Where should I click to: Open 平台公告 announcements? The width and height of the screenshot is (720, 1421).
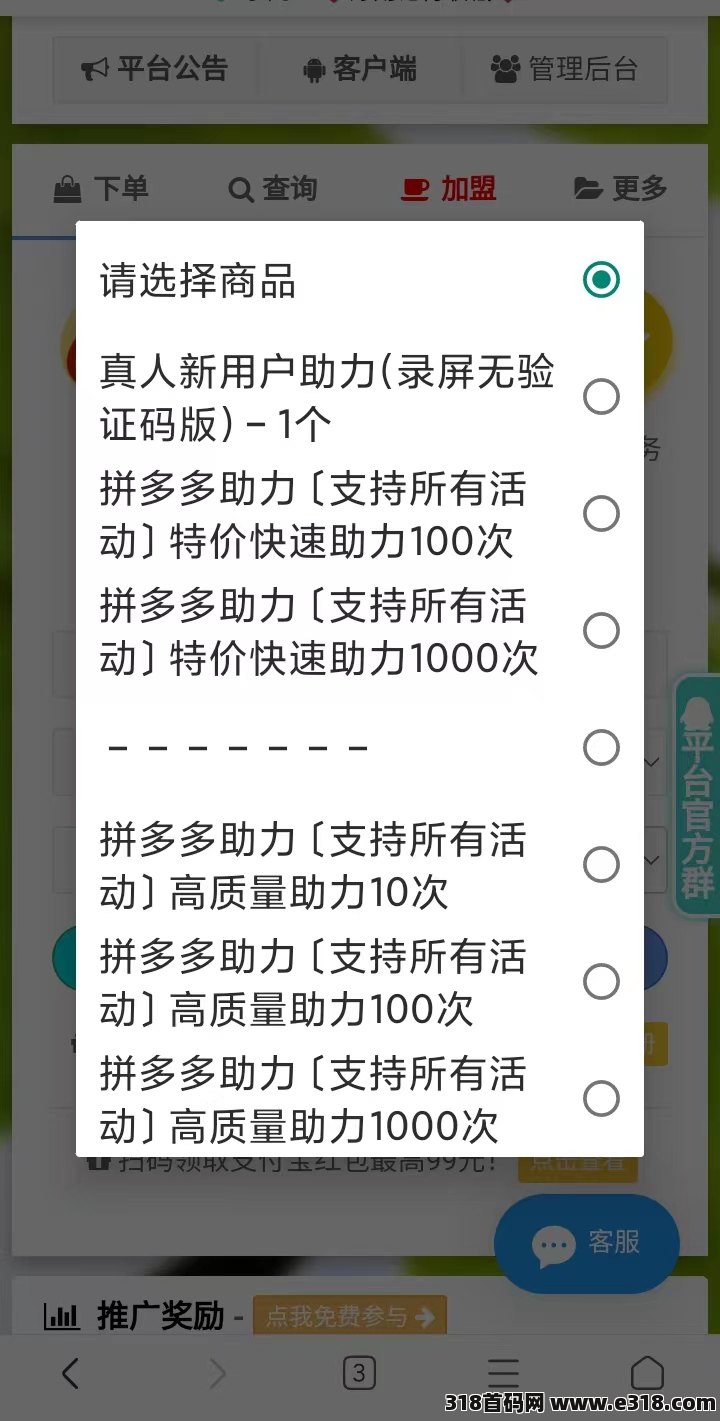point(155,69)
